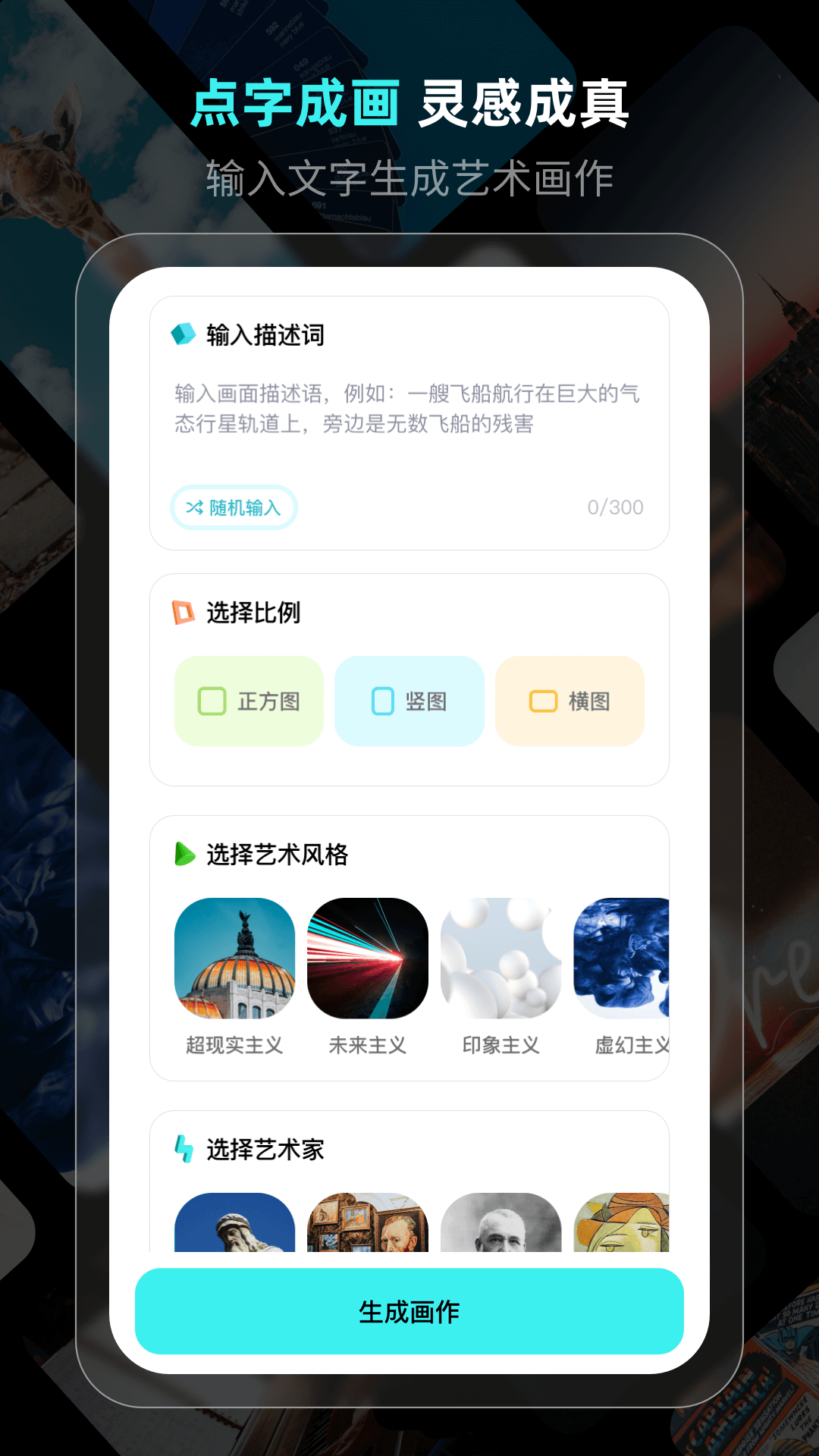Select the 超现实主义 art style
The width and height of the screenshot is (819, 1456).
[234, 961]
